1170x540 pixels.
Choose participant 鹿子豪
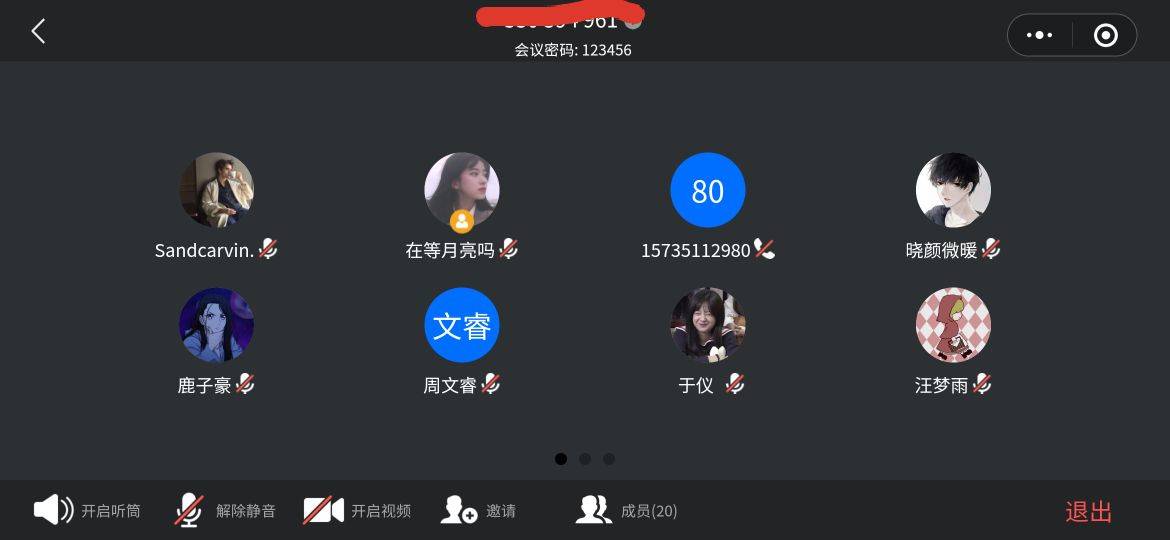click(x=216, y=325)
